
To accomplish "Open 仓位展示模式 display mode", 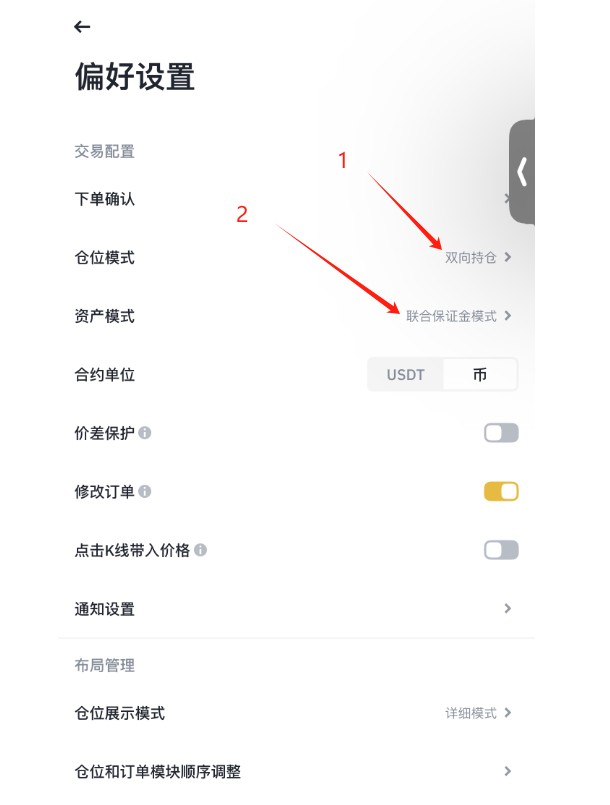I will [x=295, y=713].
